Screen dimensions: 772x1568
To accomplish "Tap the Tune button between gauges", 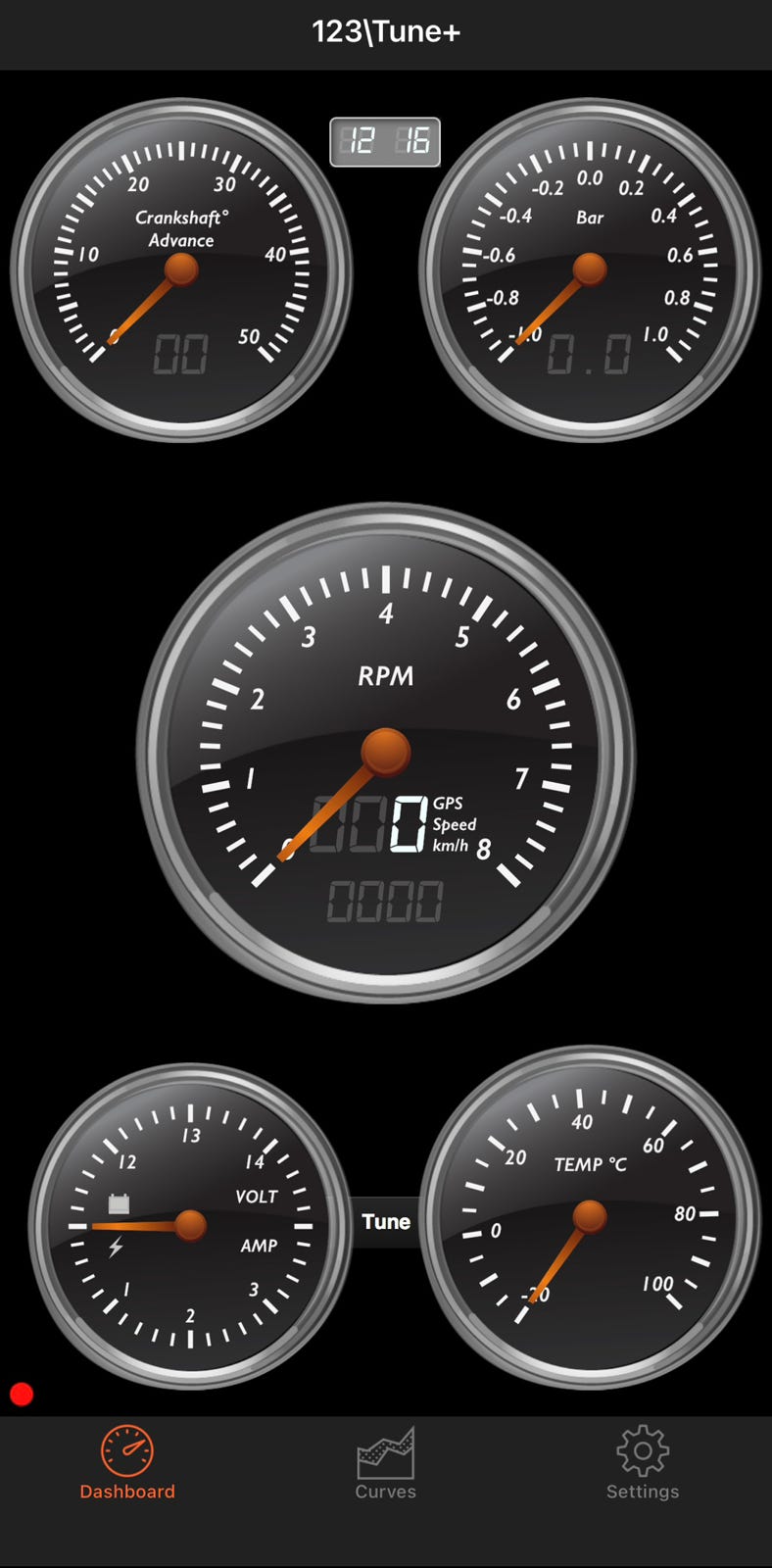I will tap(386, 1222).
